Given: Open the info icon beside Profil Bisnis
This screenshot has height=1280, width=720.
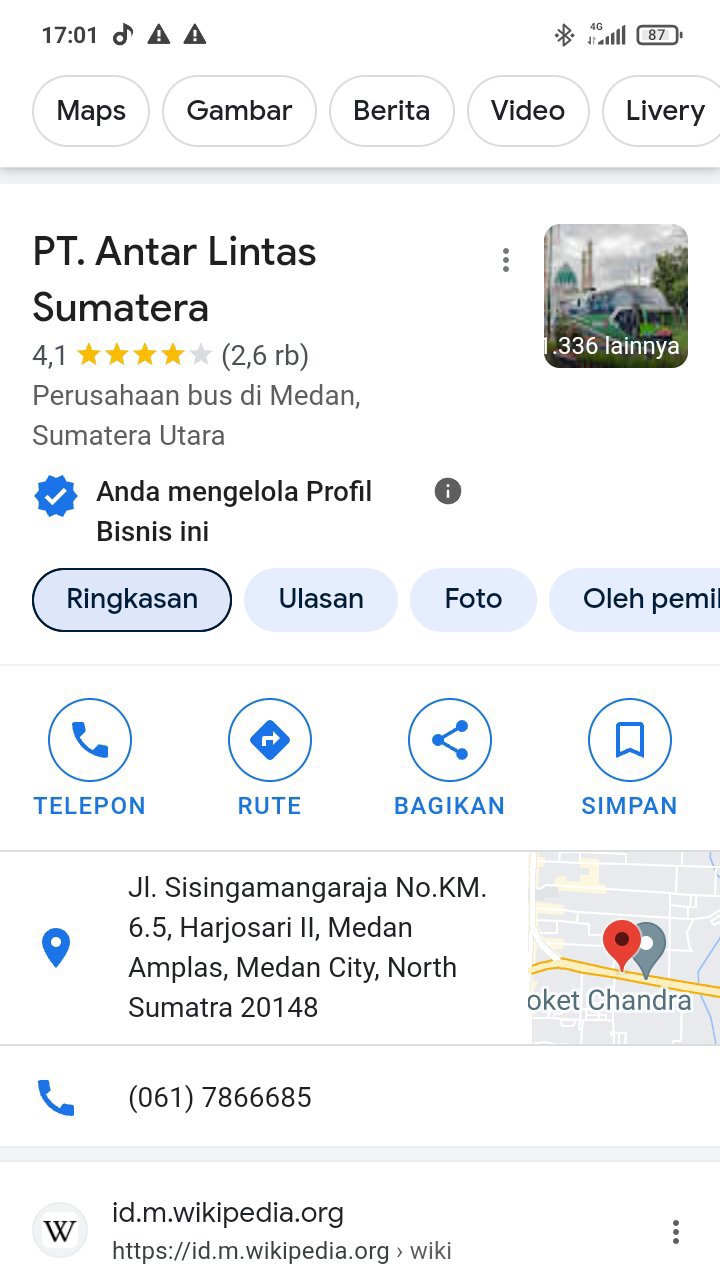Looking at the screenshot, I should point(448,491).
